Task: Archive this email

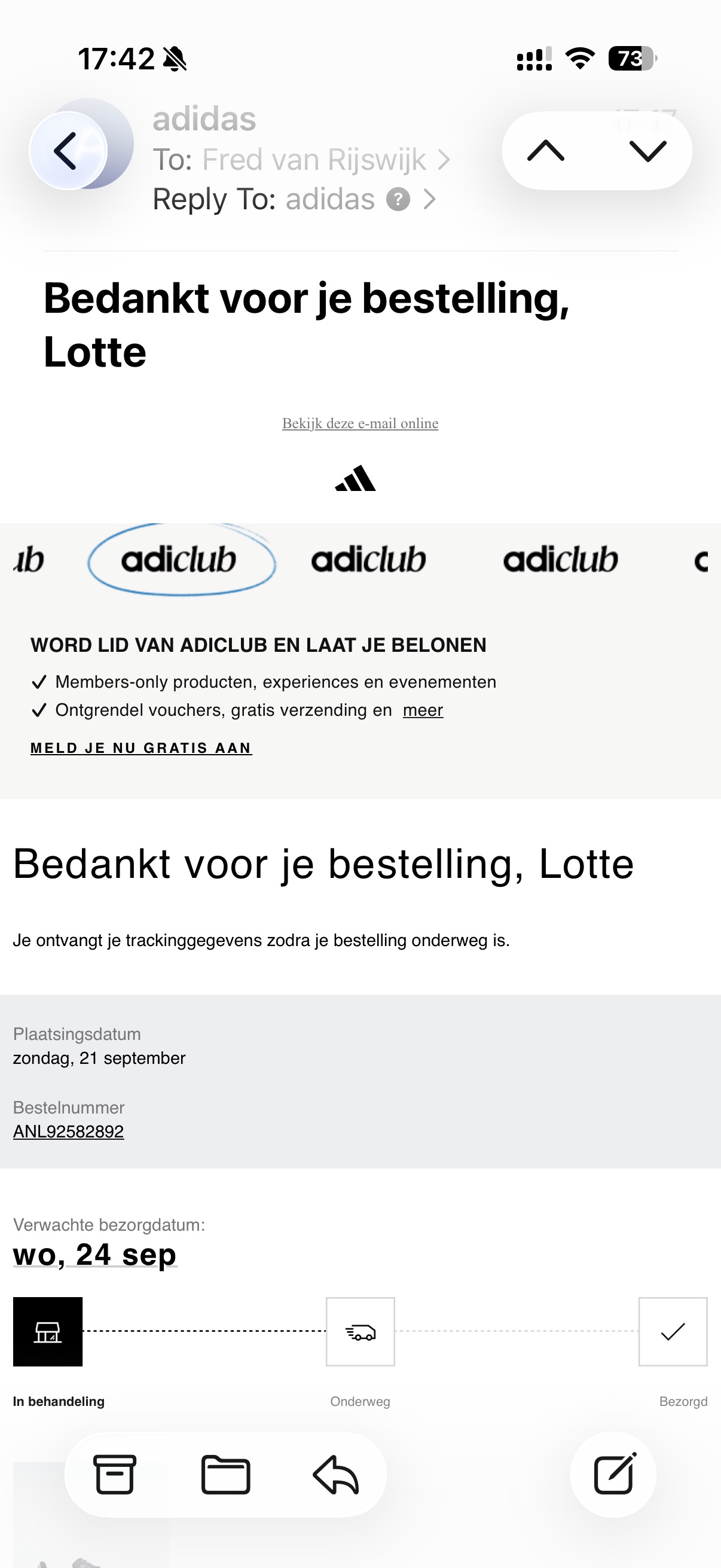Action: pyautogui.click(x=114, y=1475)
